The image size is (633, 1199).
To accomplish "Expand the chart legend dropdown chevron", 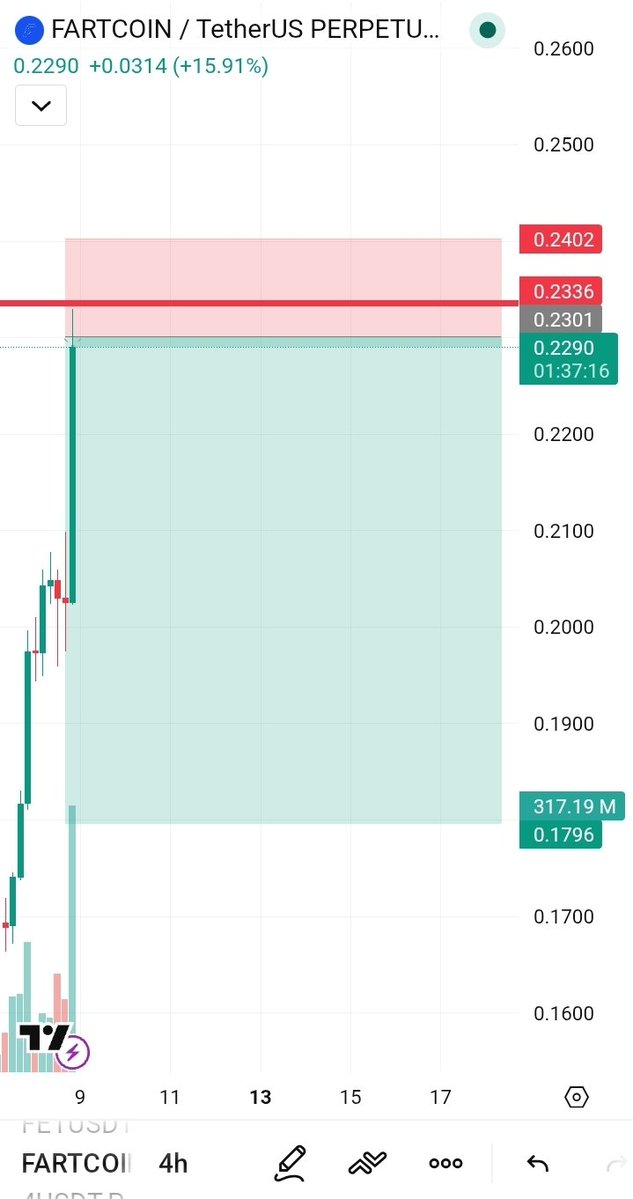I will [x=41, y=105].
